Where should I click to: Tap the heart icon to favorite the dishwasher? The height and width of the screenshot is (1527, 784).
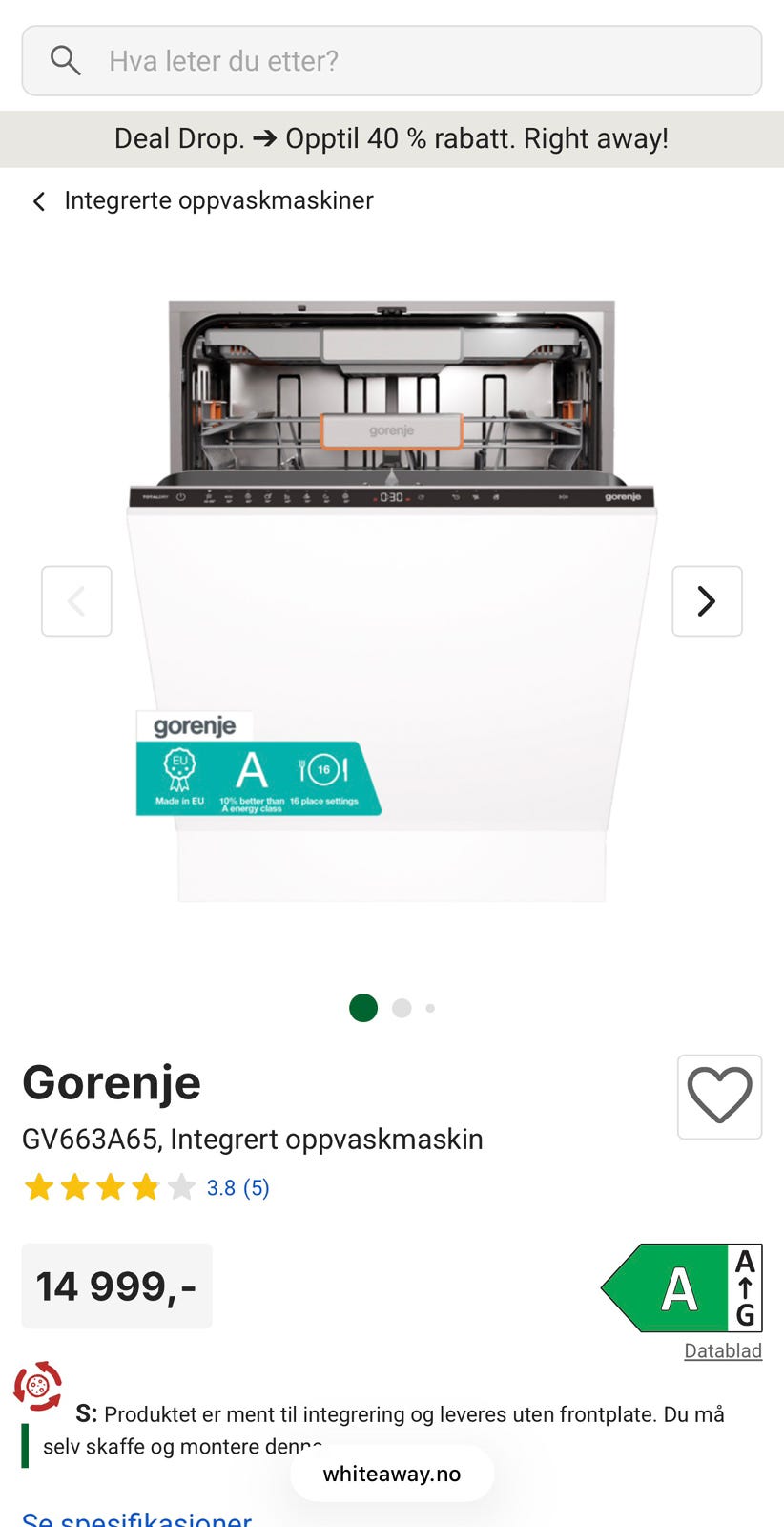point(719,1096)
